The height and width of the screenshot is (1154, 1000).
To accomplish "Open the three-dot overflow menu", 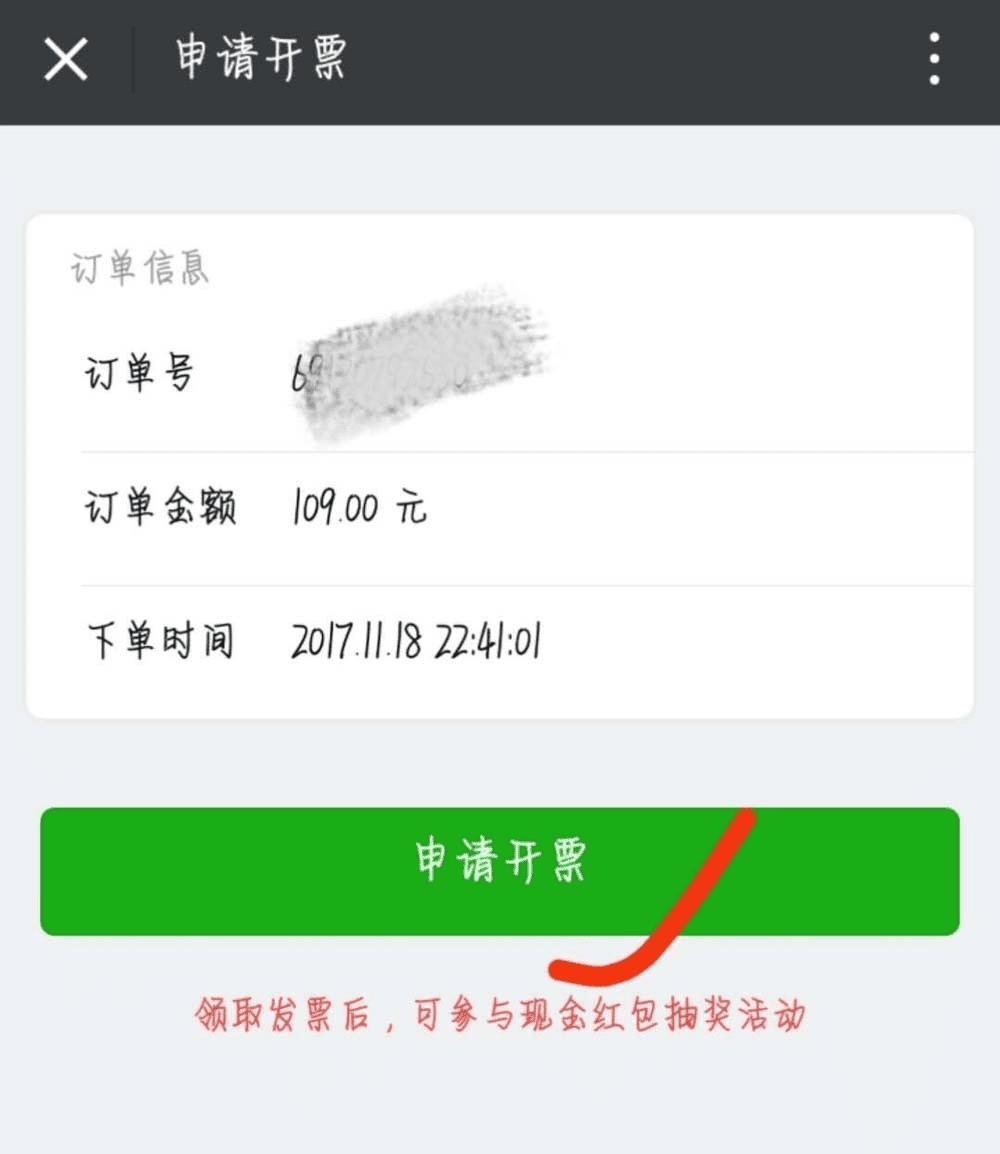I will (x=933, y=60).
